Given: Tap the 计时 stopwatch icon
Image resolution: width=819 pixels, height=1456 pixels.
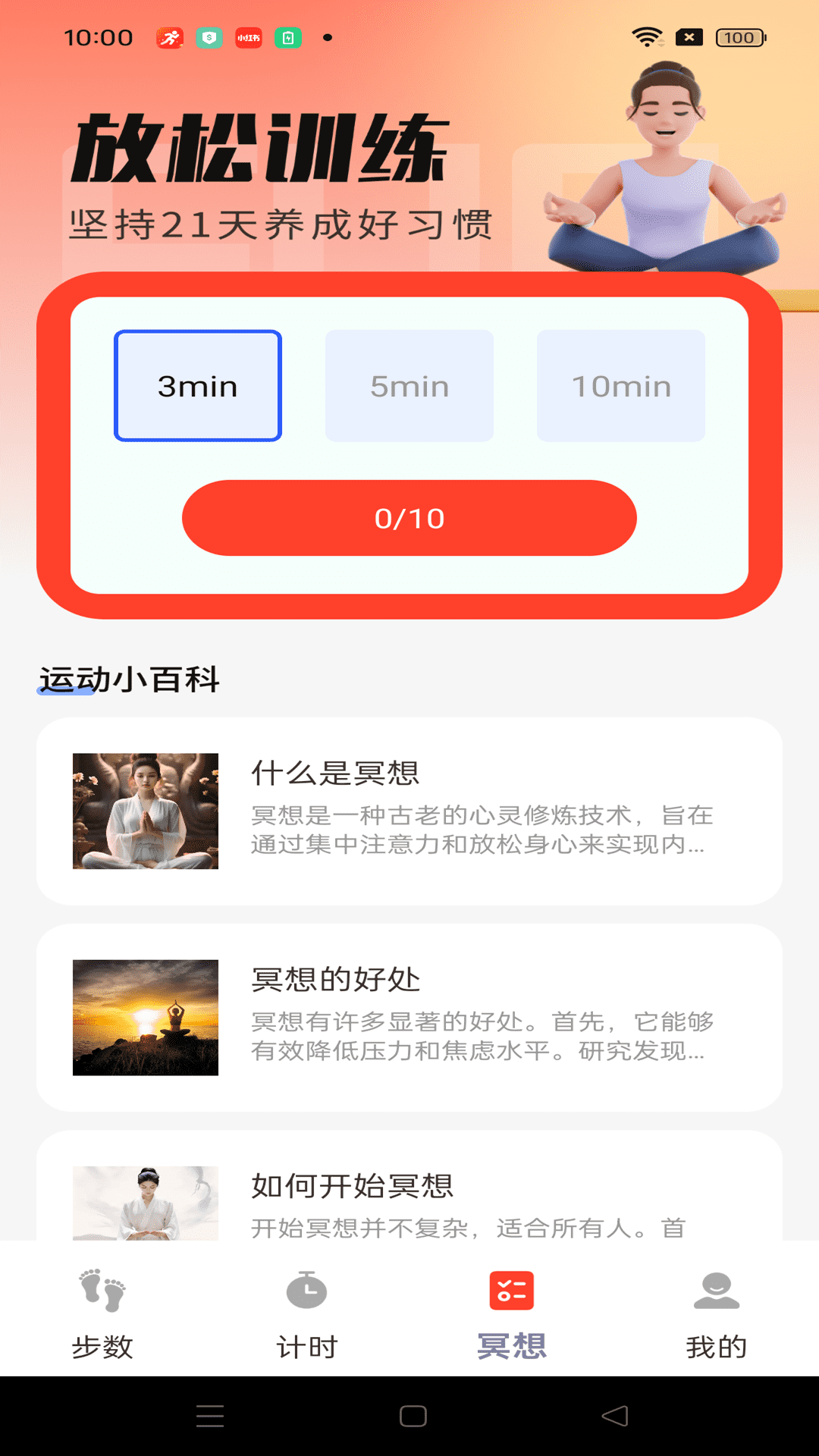Looking at the screenshot, I should pos(306,1289).
